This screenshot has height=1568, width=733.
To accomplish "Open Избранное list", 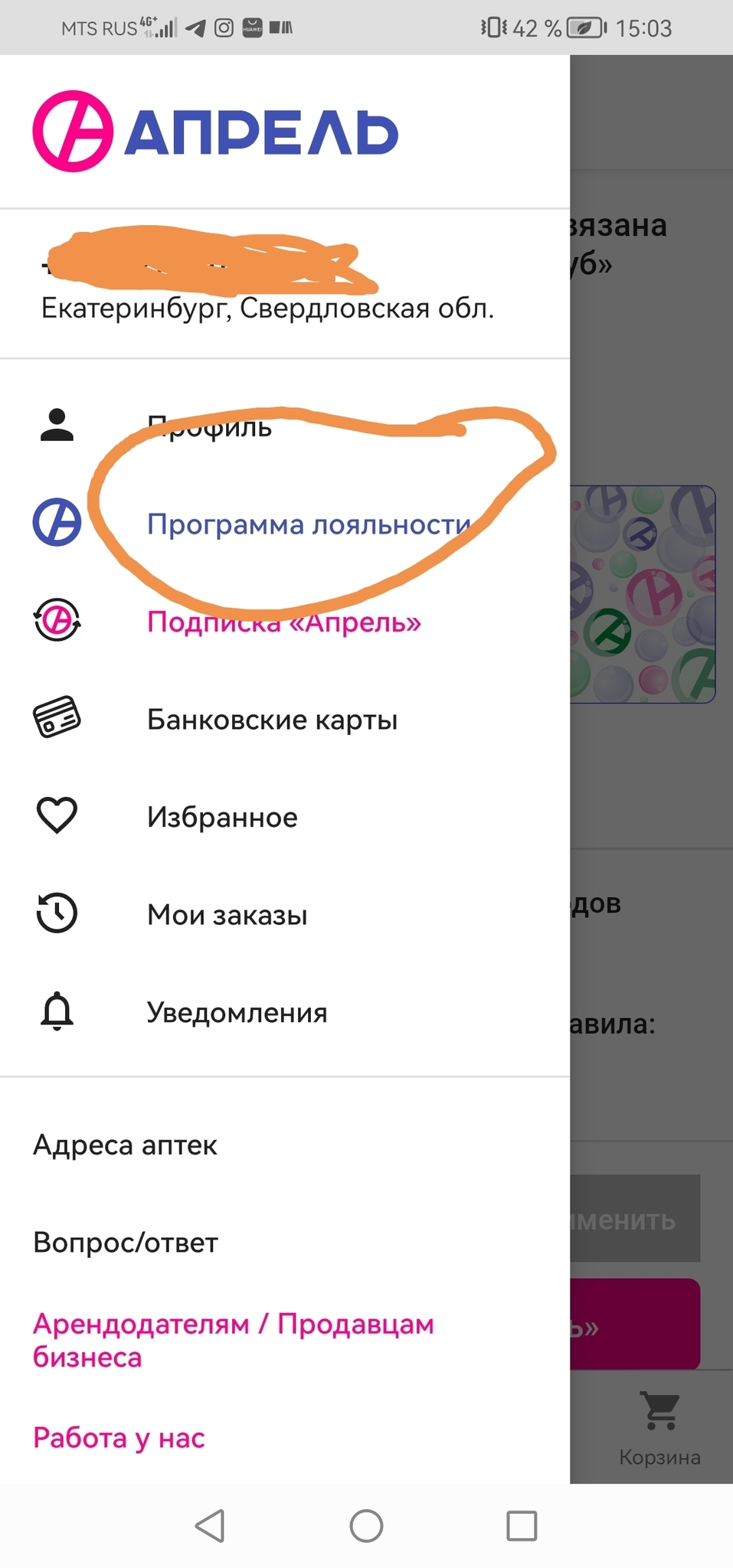I will [222, 817].
